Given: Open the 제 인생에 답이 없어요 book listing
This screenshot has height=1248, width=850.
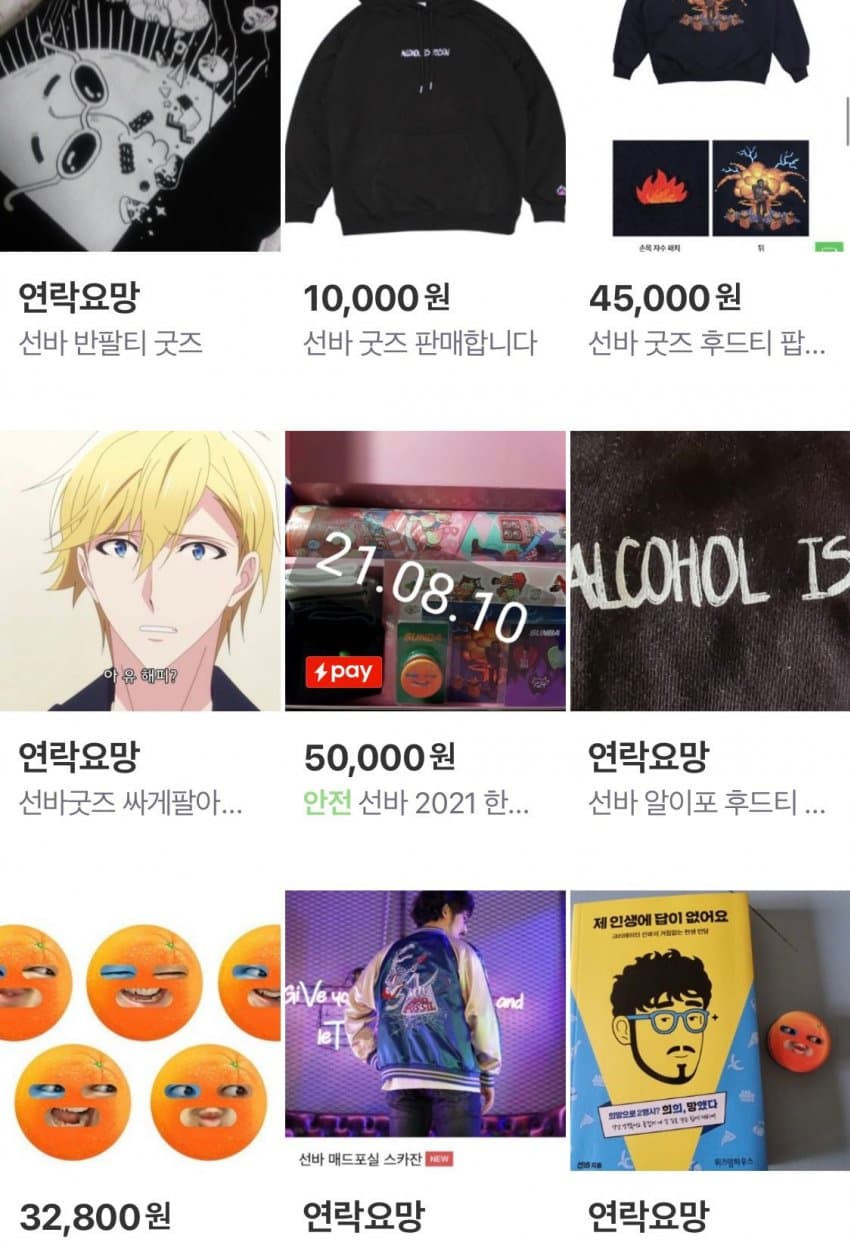Looking at the screenshot, I should click(709, 1030).
